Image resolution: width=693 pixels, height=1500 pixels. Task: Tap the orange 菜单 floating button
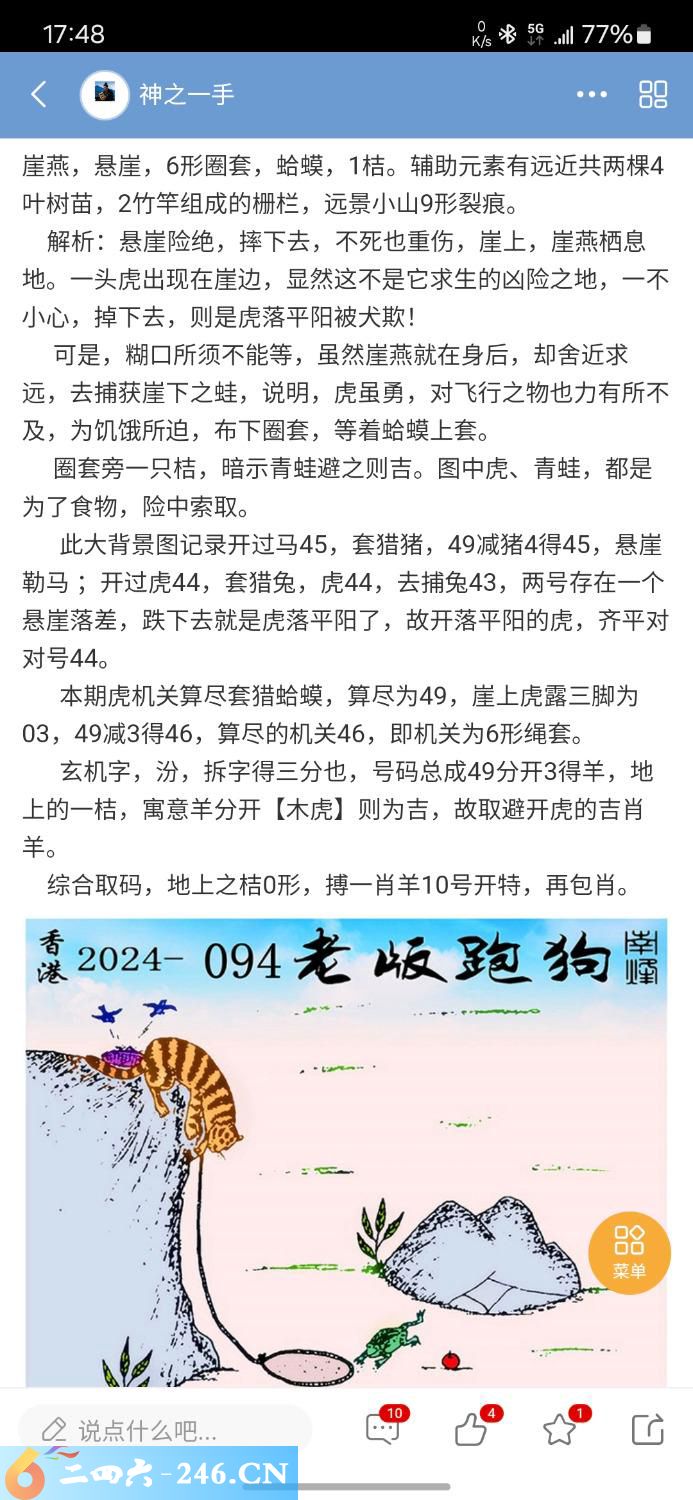(629, 1252)
